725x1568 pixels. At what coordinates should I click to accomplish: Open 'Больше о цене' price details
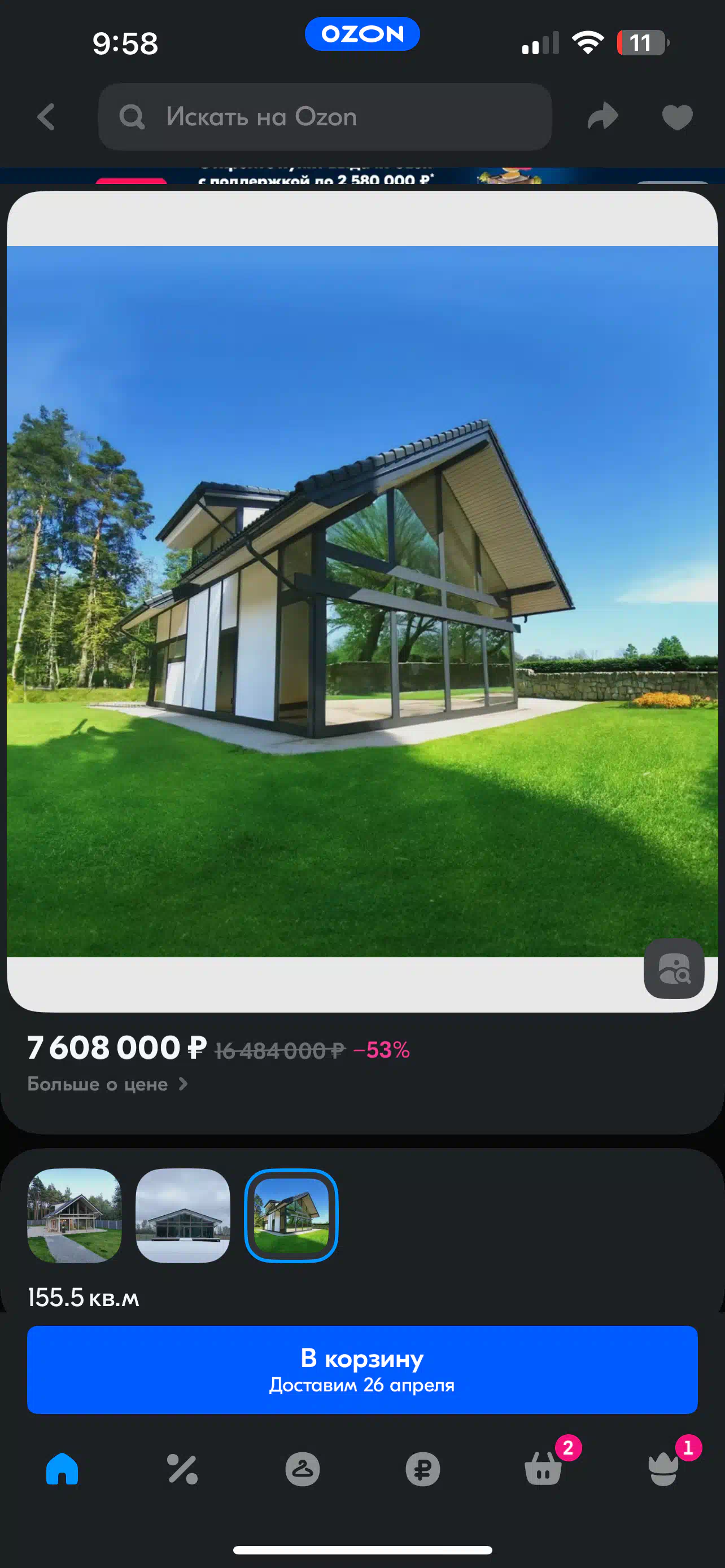107,1084
